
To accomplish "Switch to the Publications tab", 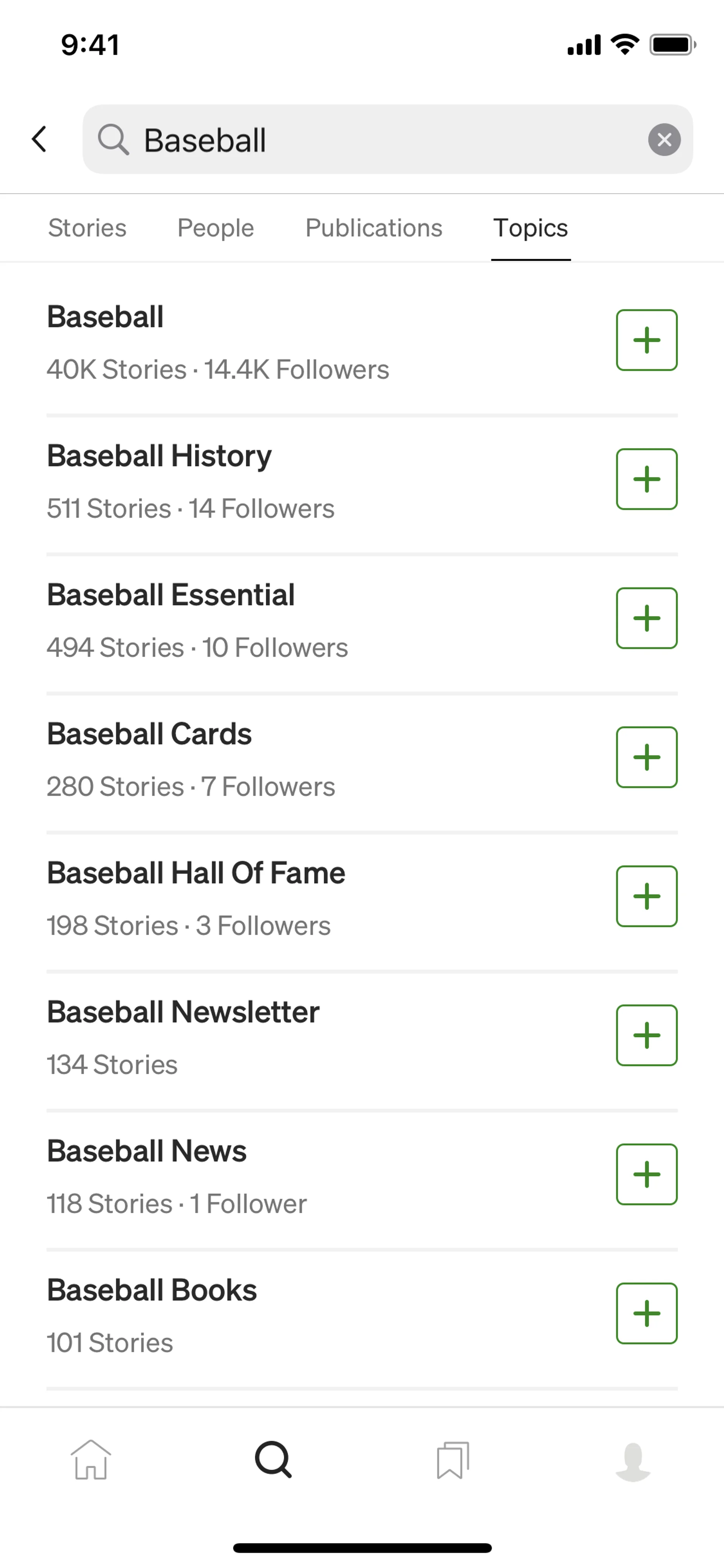I will click(x=374, y=228).
